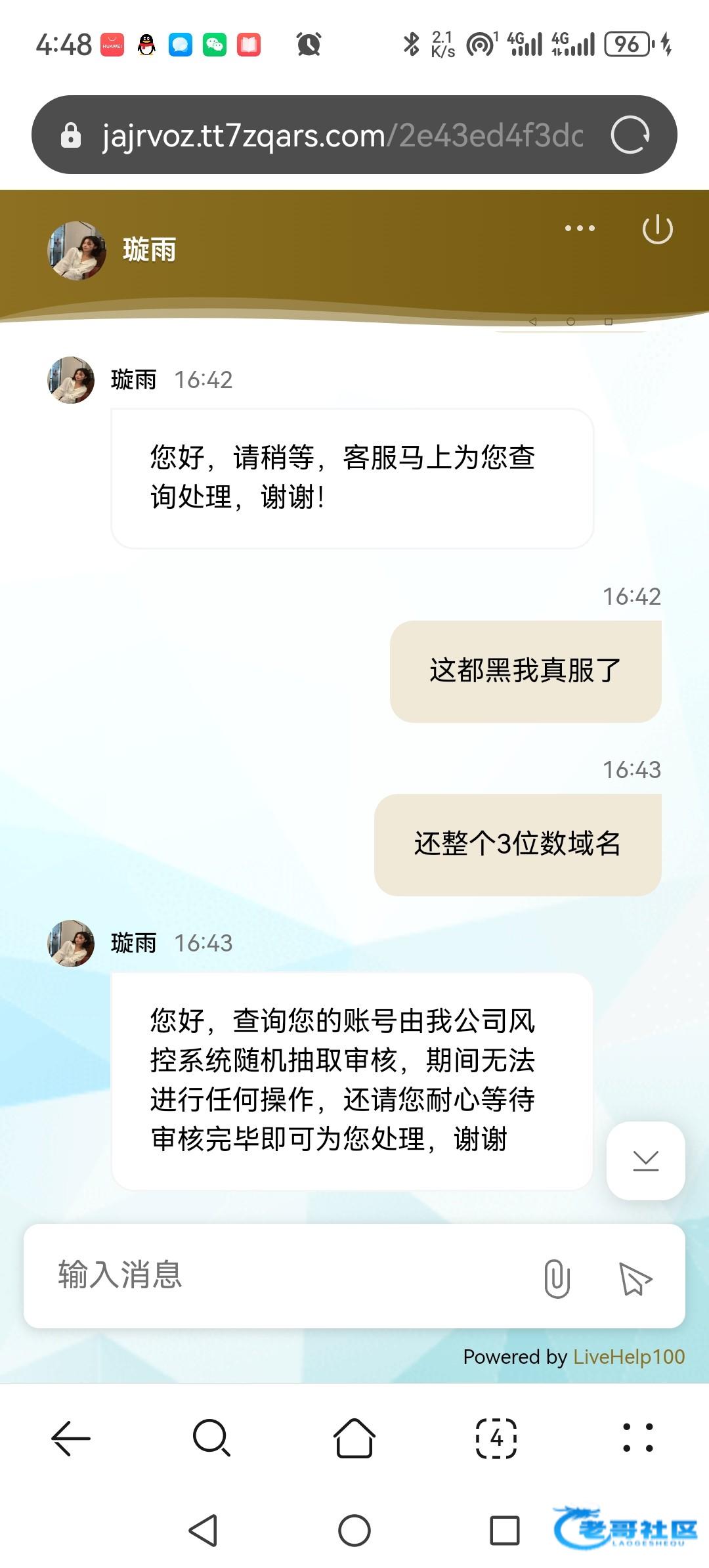Jump to latest message with down arrow
Viewport: 709px width, 1568px height.
[x=645, y=1160]
